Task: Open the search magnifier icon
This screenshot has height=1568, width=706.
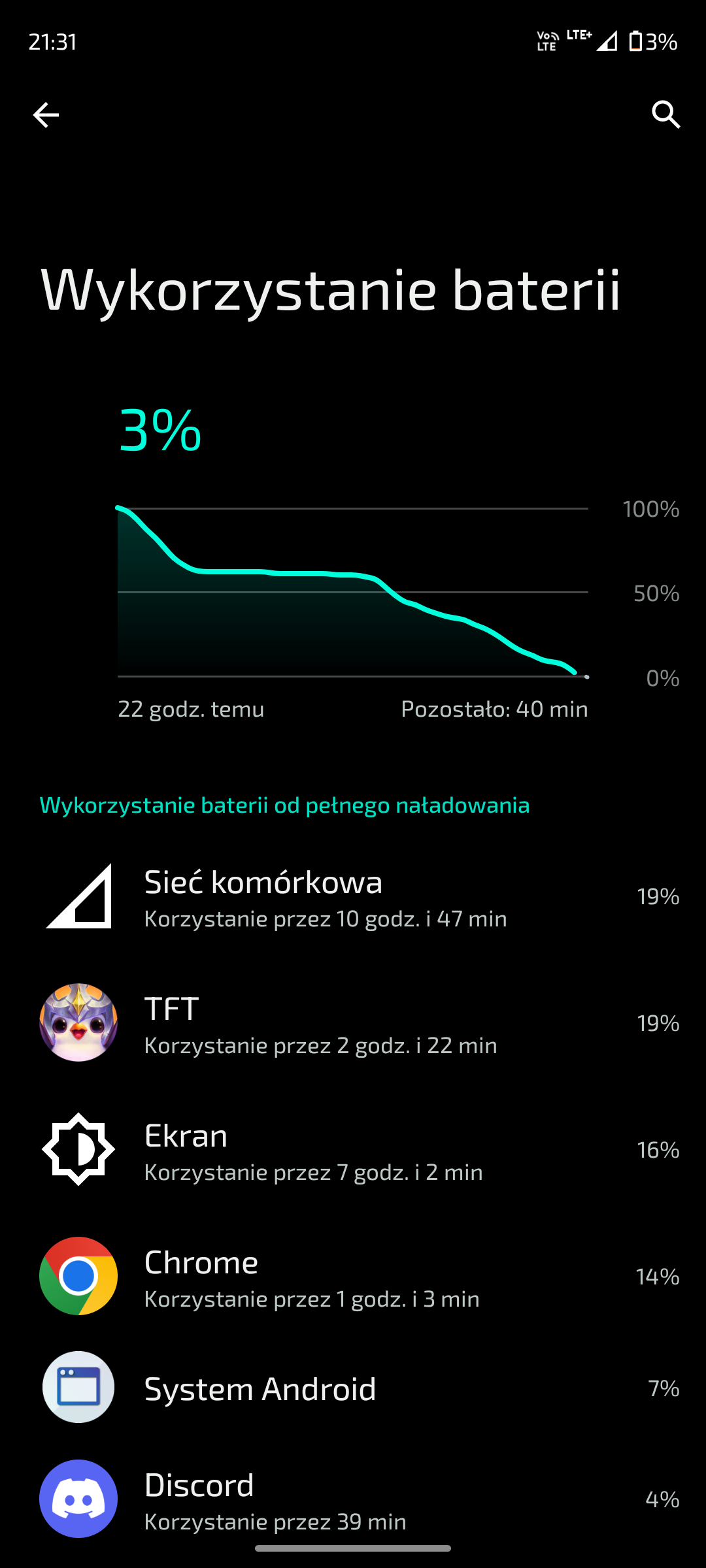Action: [x=665, y=115]
